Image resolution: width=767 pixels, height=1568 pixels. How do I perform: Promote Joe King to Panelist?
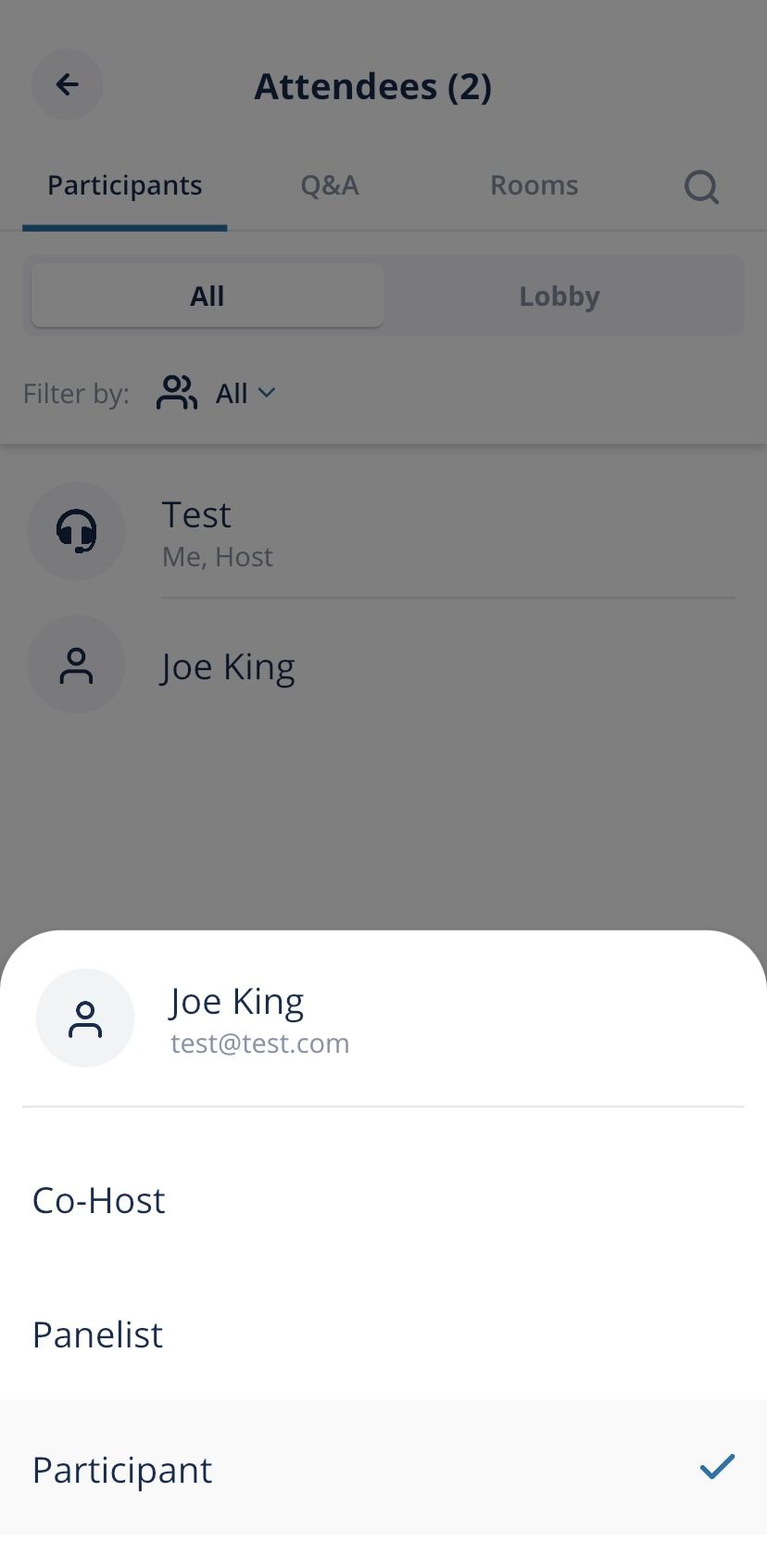(96, 1334)
